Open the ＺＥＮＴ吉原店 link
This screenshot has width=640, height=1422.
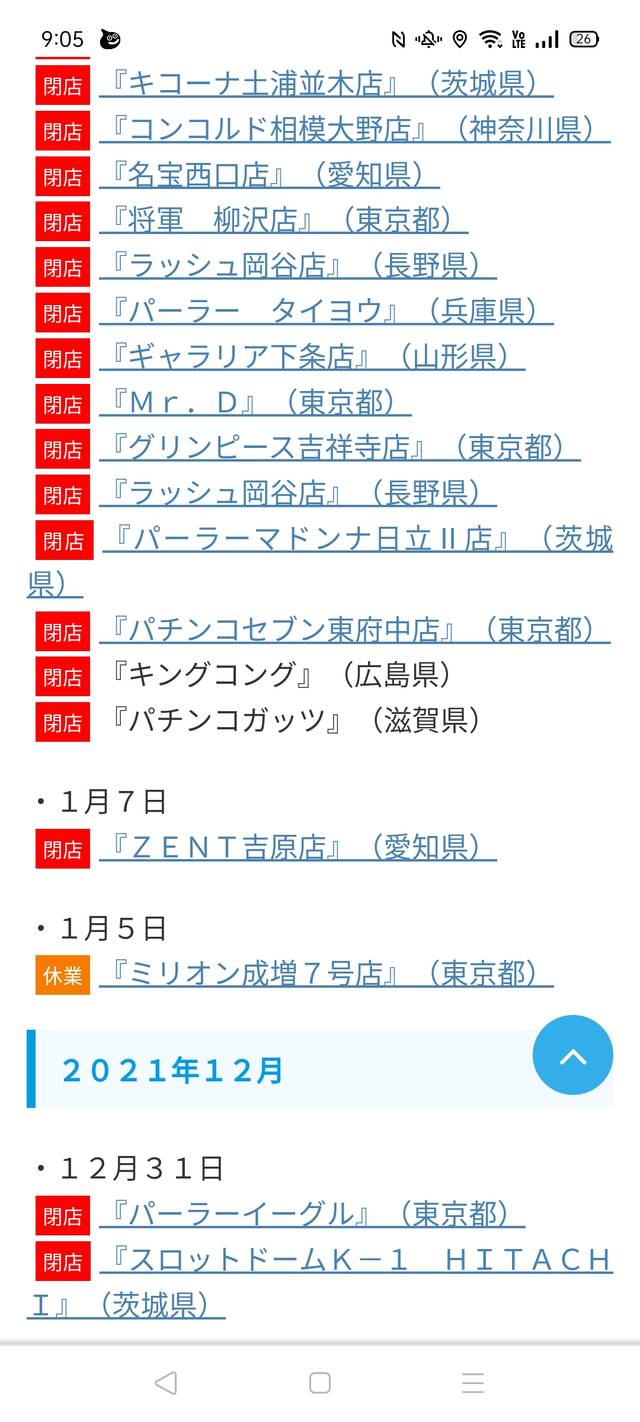298,848
